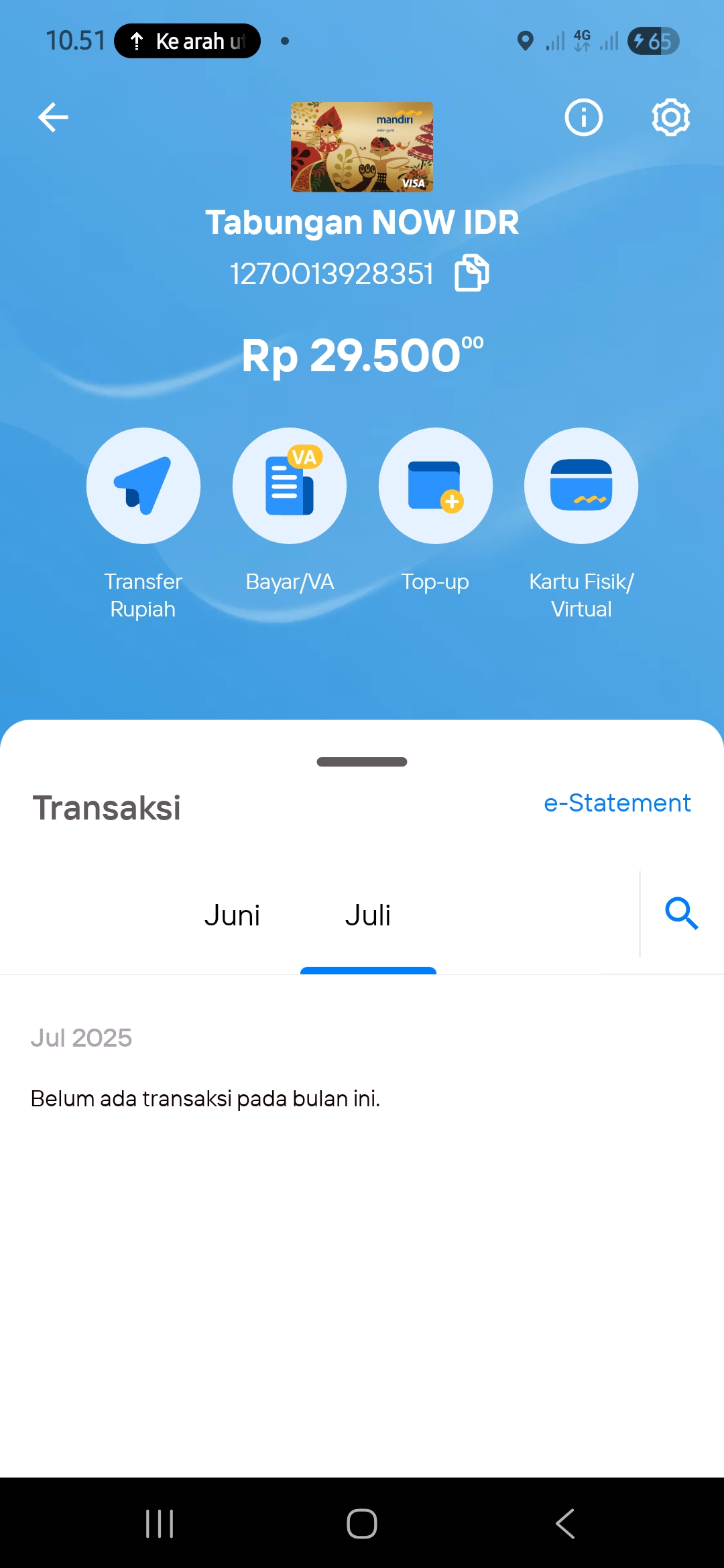Copy the account number

pos(472,273)
